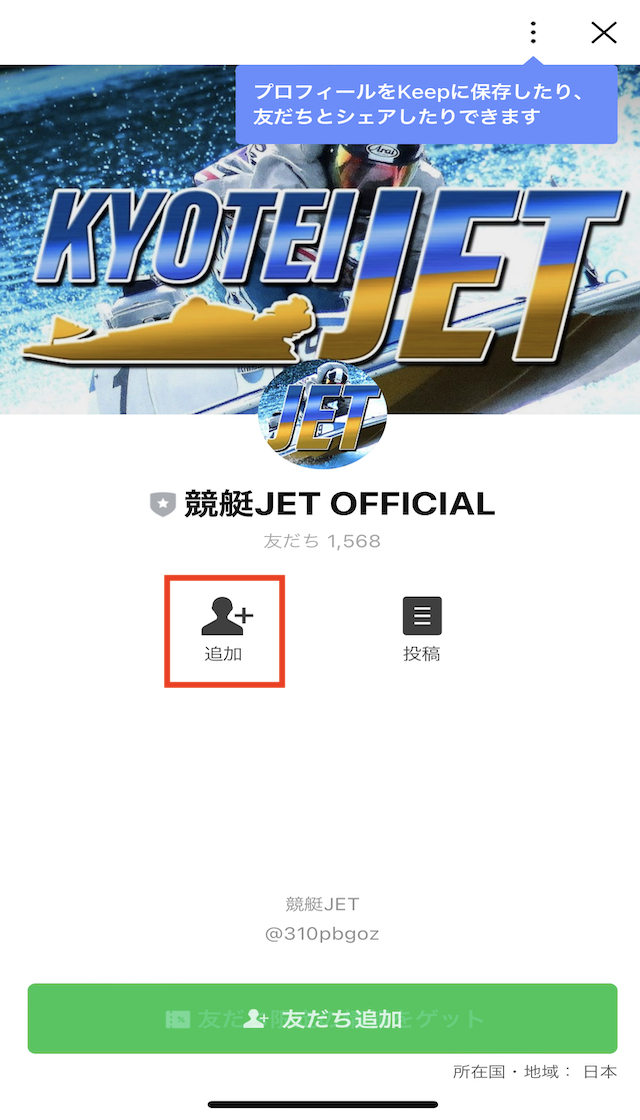Open the three-dot overflow menu

pyautogui.click(x=533, y=33)
